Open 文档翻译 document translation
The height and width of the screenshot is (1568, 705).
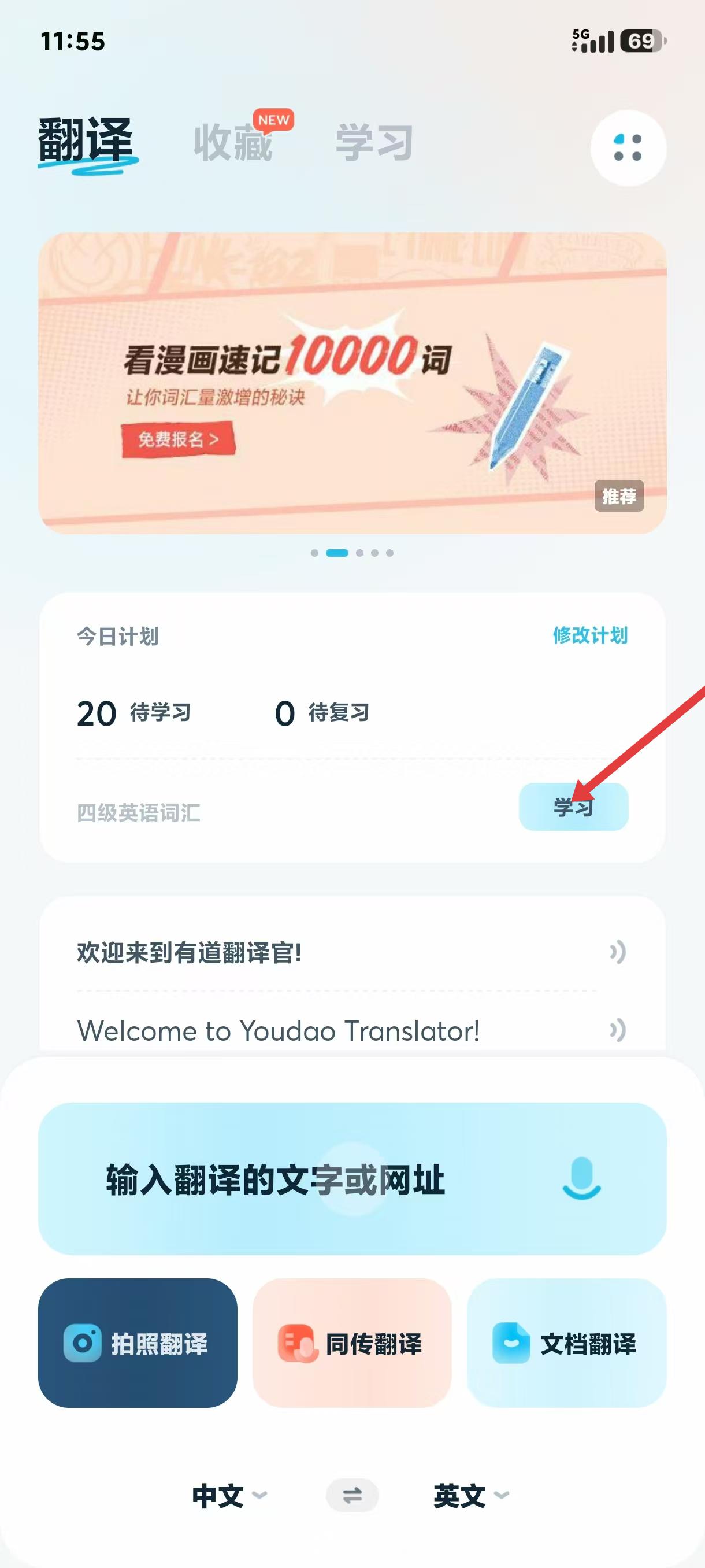pyautogui.click(x=566, y=1344)
